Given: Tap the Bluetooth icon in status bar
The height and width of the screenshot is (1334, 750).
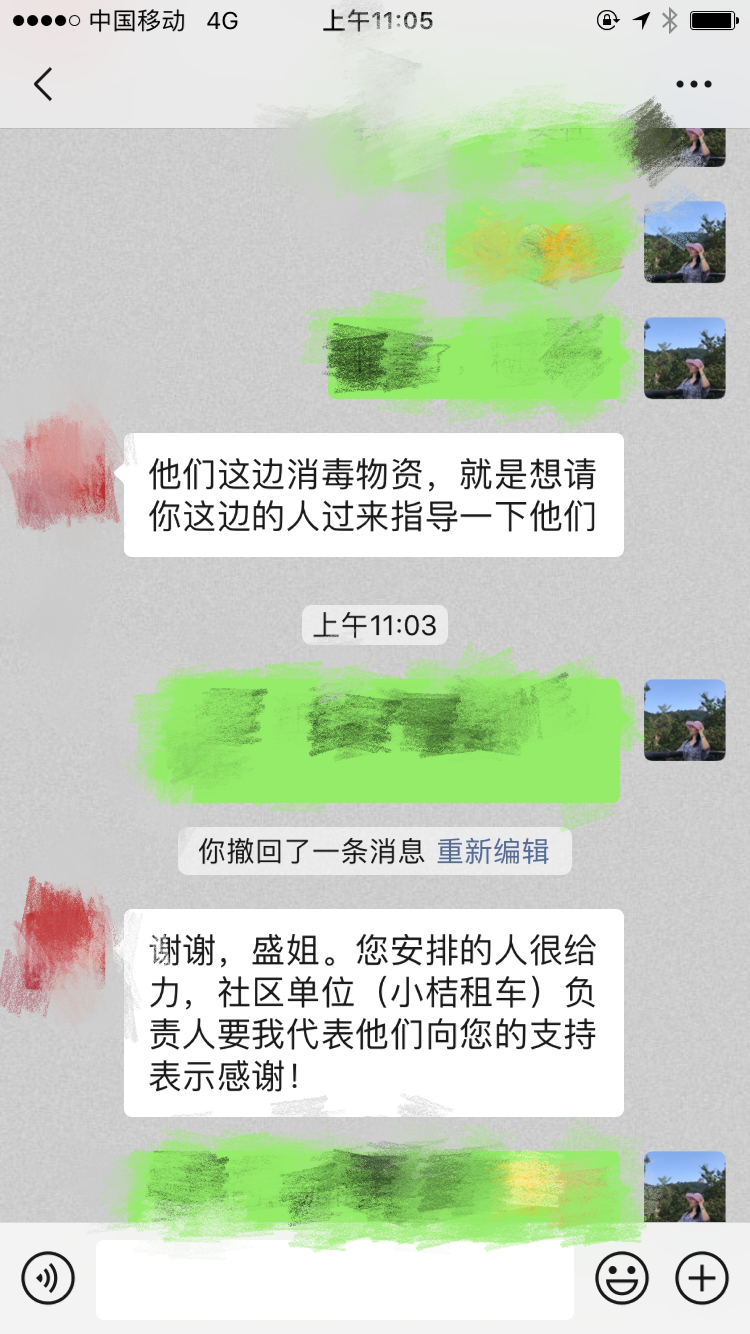Looking at the screenshot, I should click(668, 19).
